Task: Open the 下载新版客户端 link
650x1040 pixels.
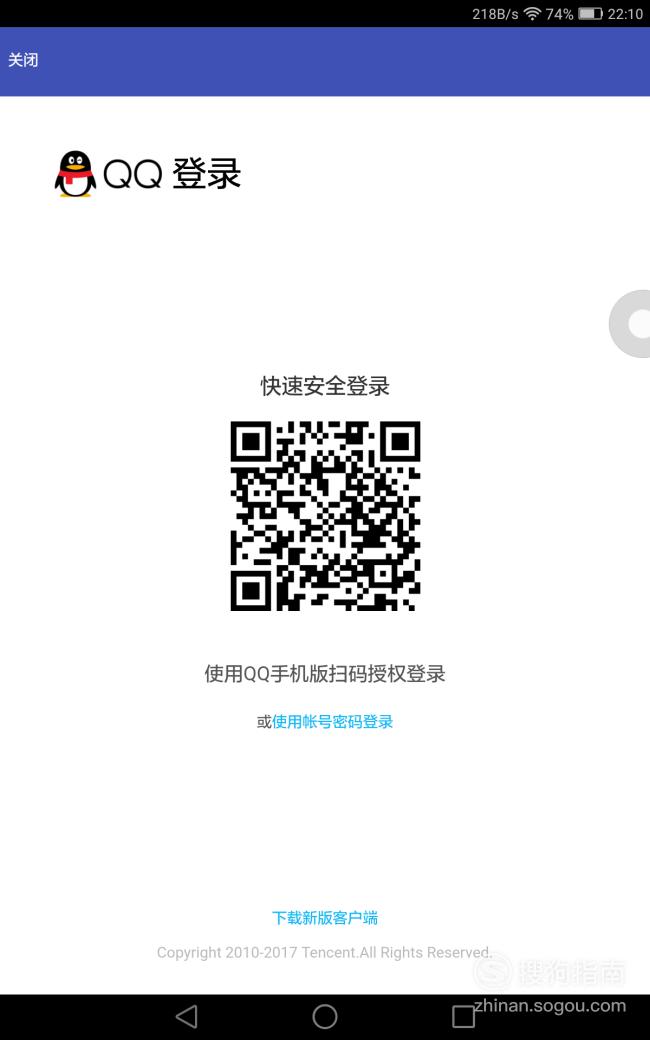Action: (325, 918)
